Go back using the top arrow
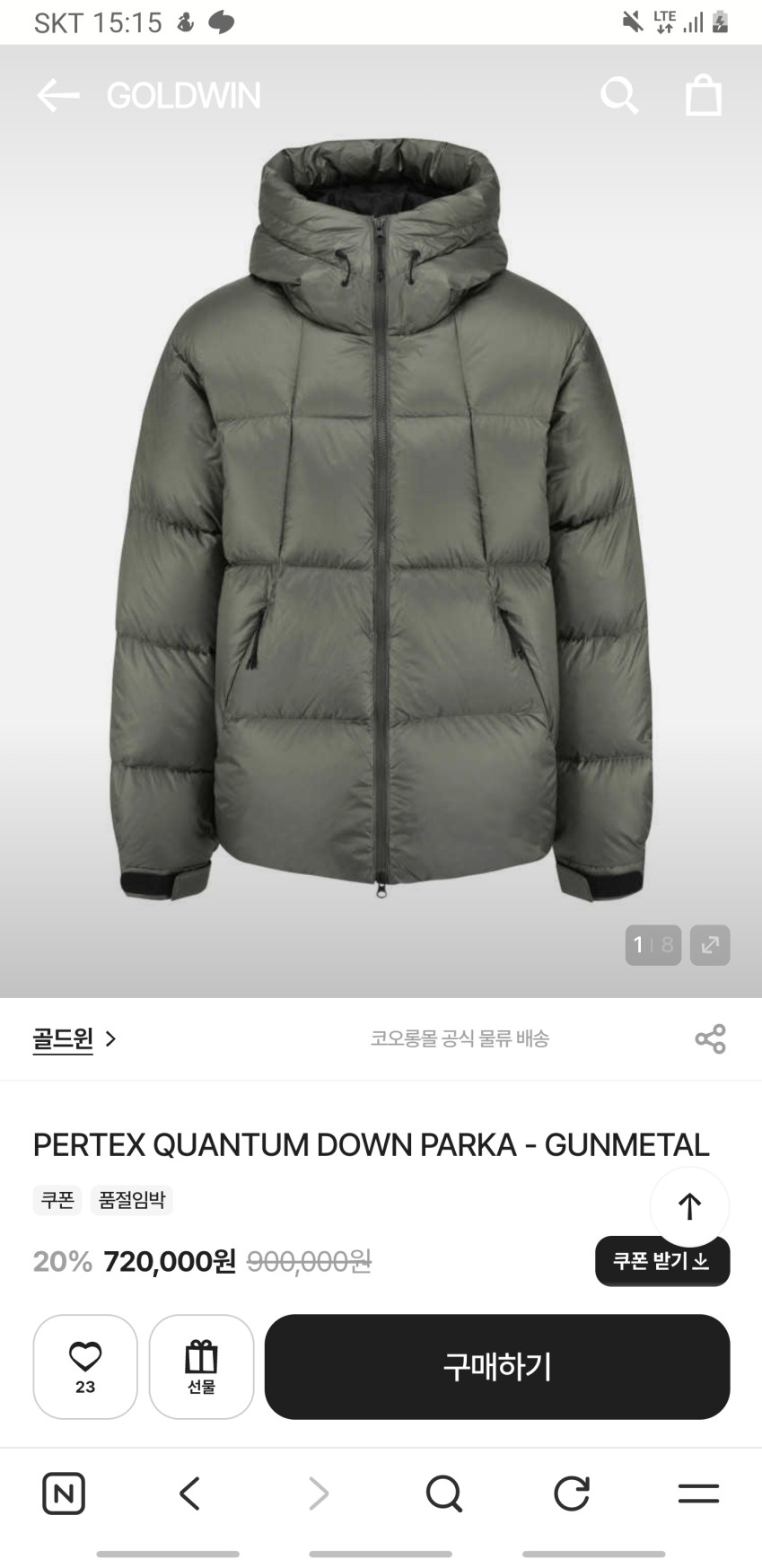This screenshot has height=1568, width=762. click(58, 95)
